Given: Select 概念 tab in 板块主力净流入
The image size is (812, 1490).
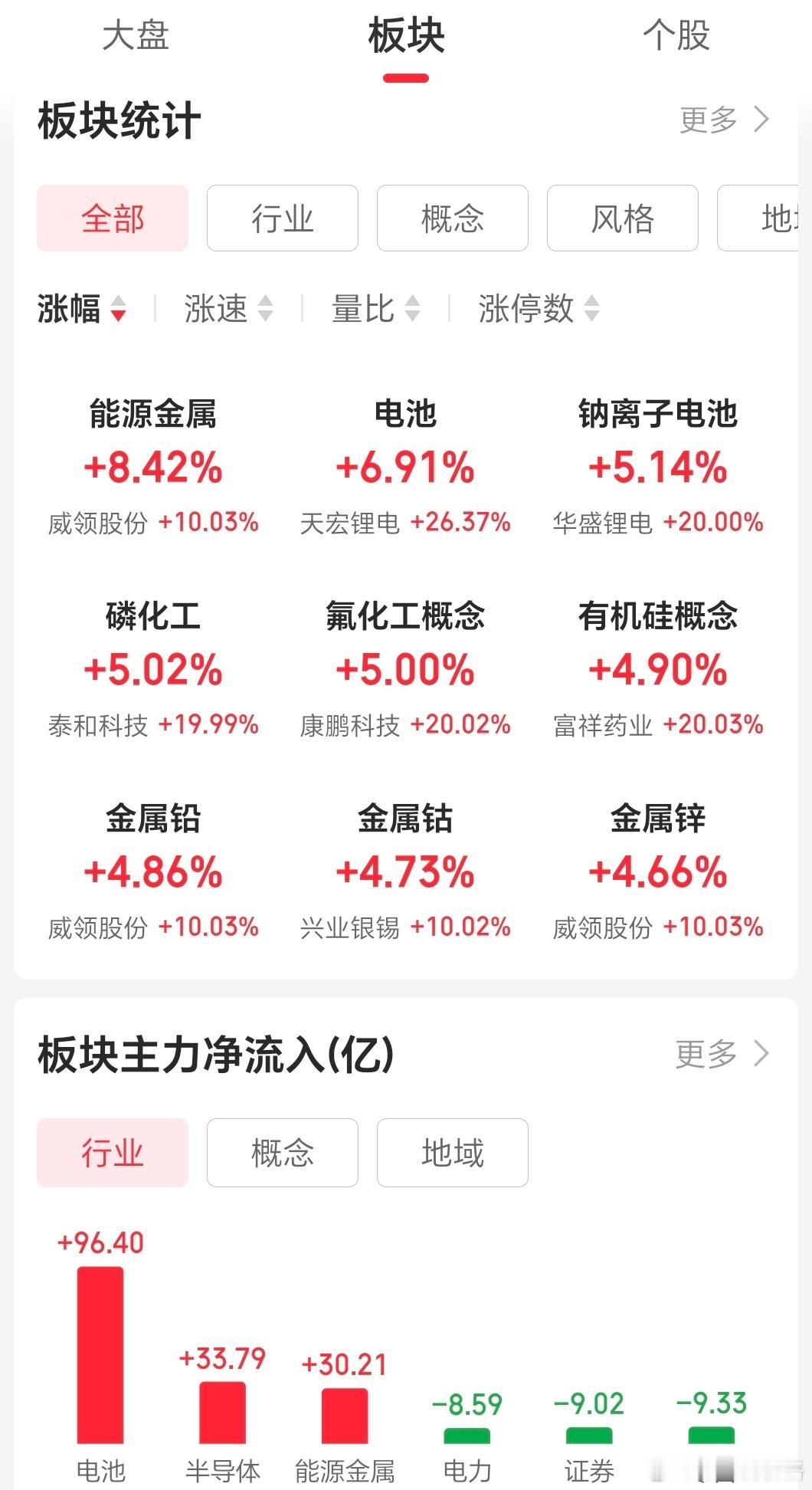Looking at the screenshot, I should point(282,1152).
